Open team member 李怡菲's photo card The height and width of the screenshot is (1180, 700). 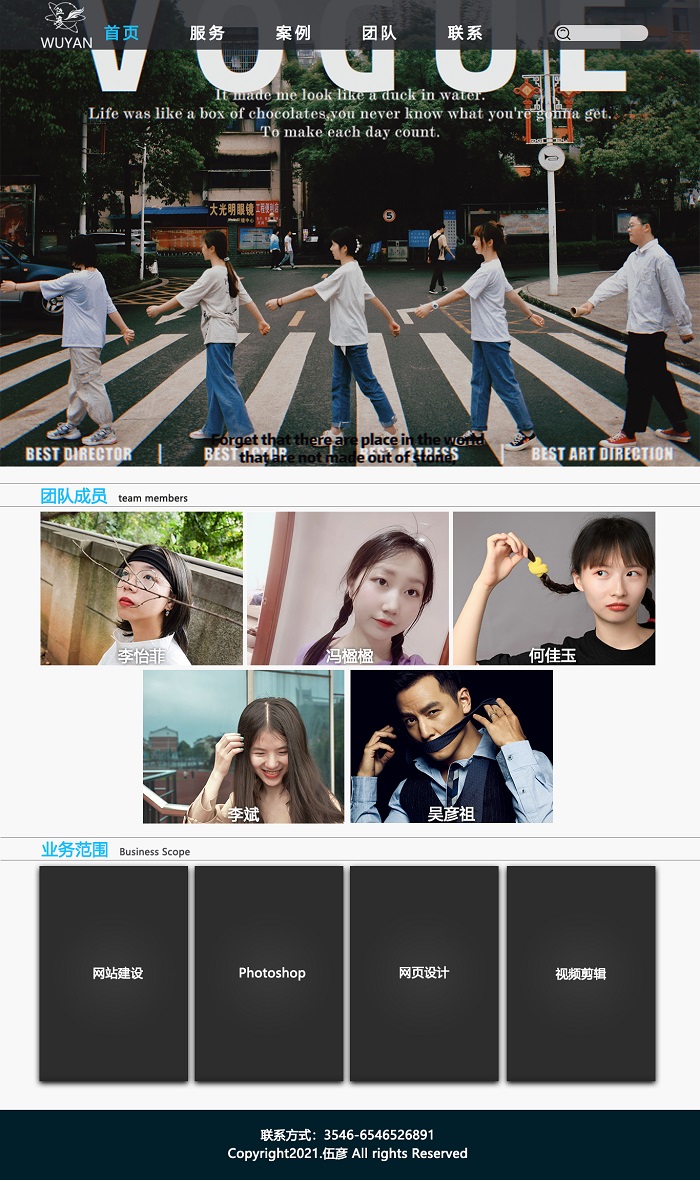(141, 588)
